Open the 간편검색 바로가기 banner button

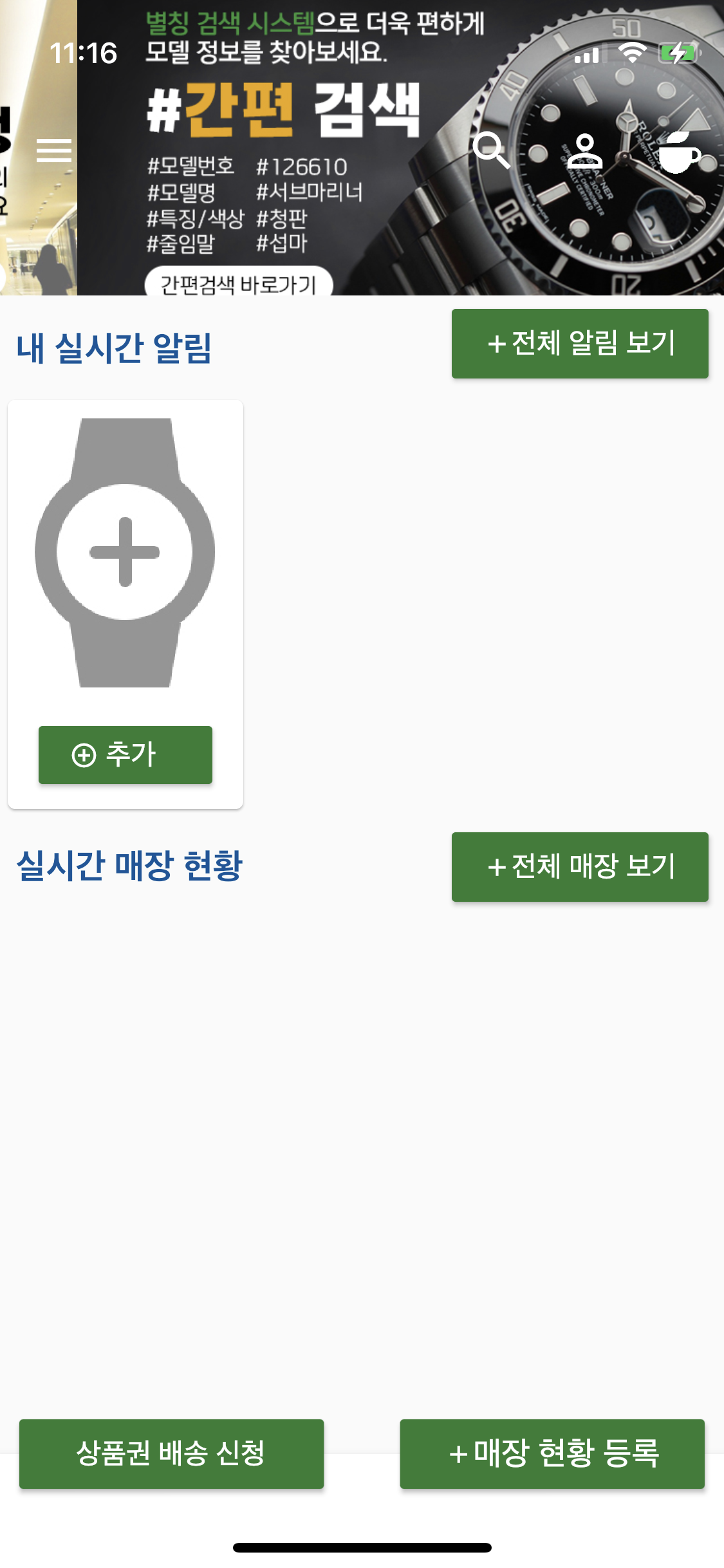[x=238, y=283]
